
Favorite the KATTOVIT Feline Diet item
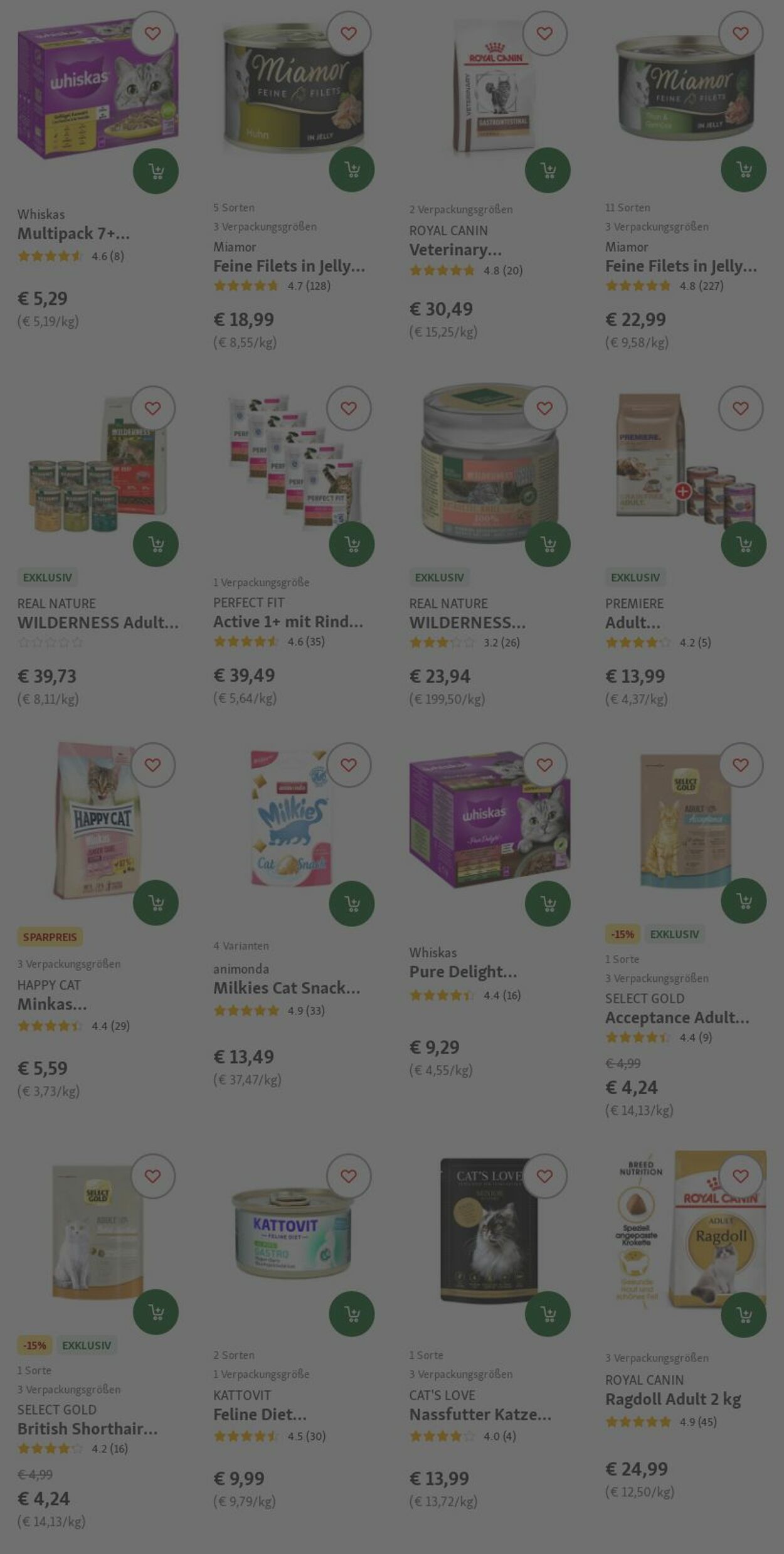pos(349,1176)
